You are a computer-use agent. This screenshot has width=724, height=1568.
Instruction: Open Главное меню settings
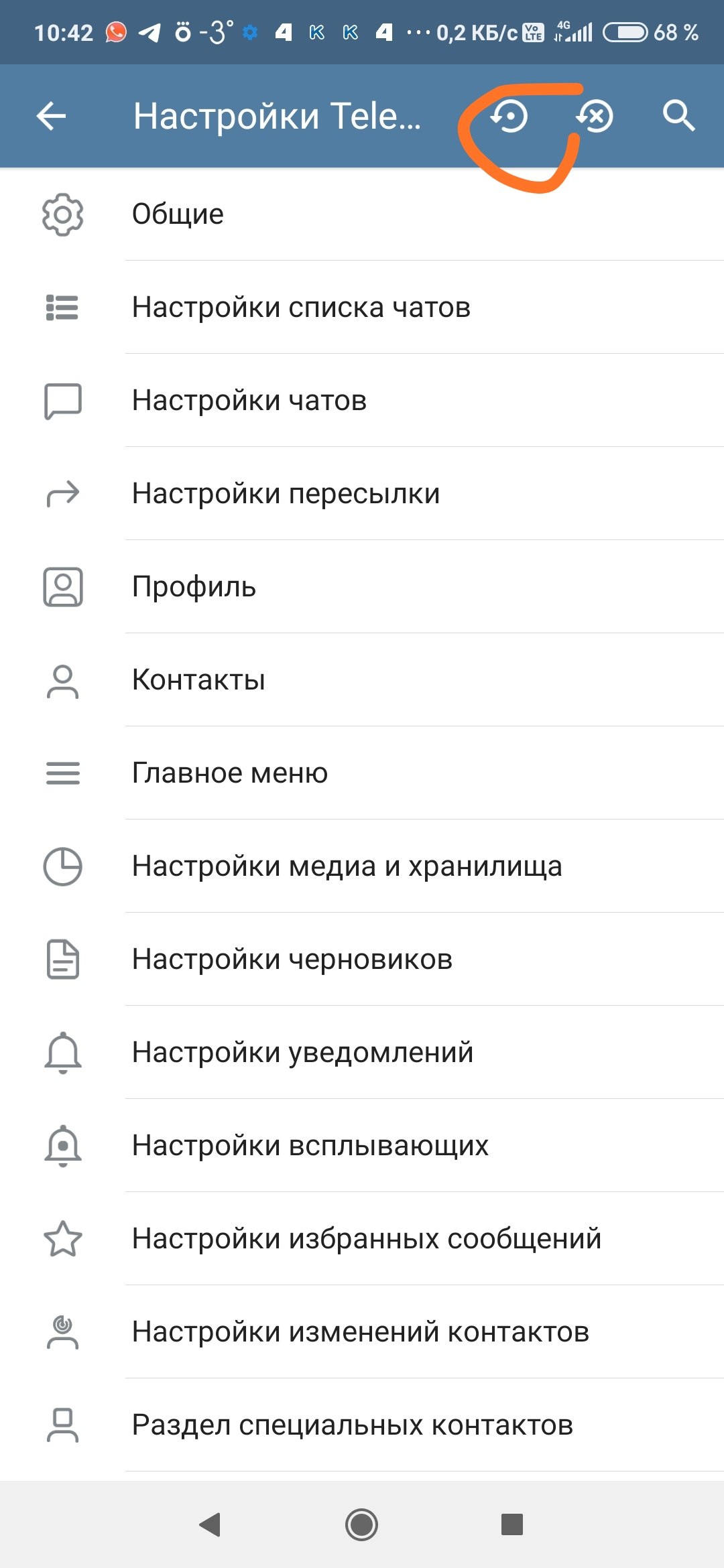[362, 773]
